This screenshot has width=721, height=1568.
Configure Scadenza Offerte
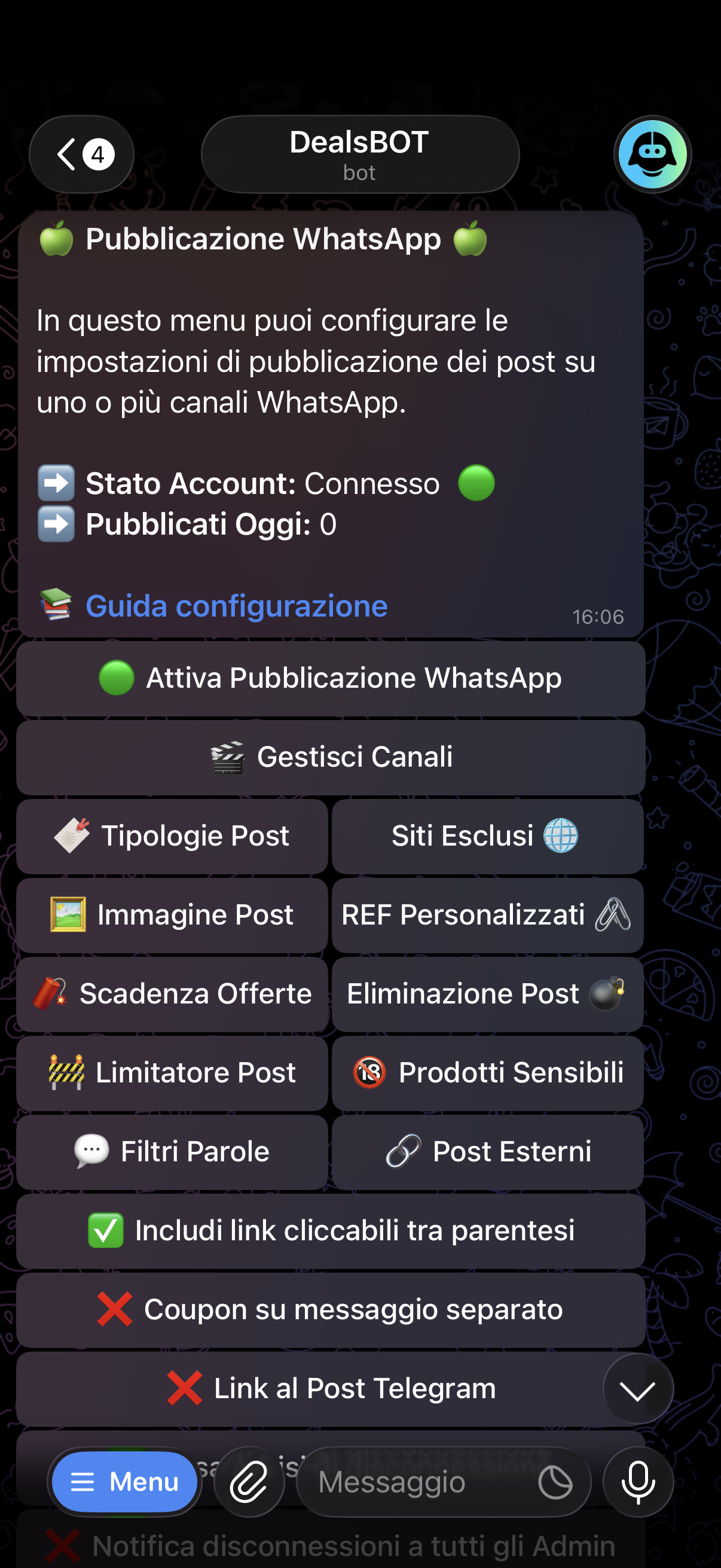(x=172, y=994)
